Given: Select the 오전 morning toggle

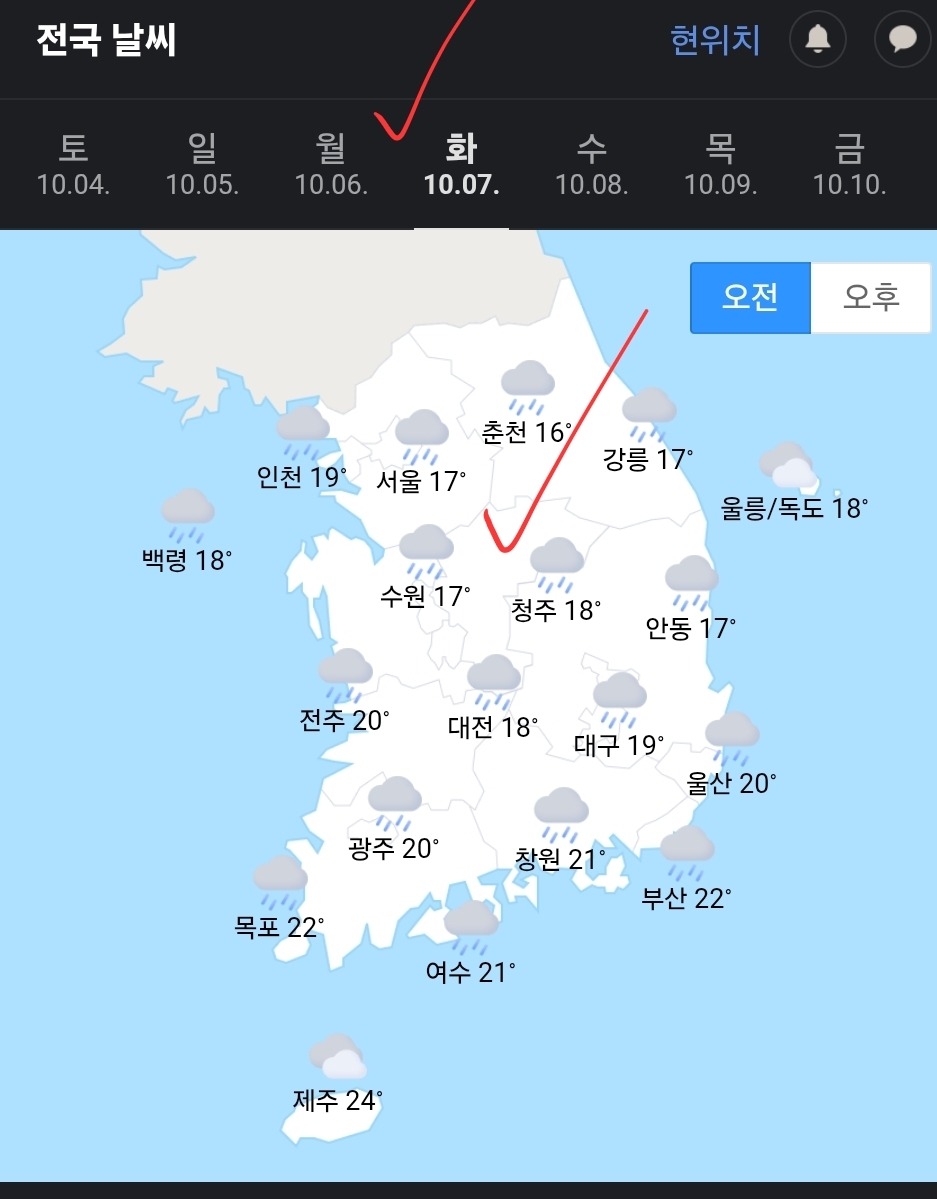Looking at the screenshot, I should (x=750, y=297).
